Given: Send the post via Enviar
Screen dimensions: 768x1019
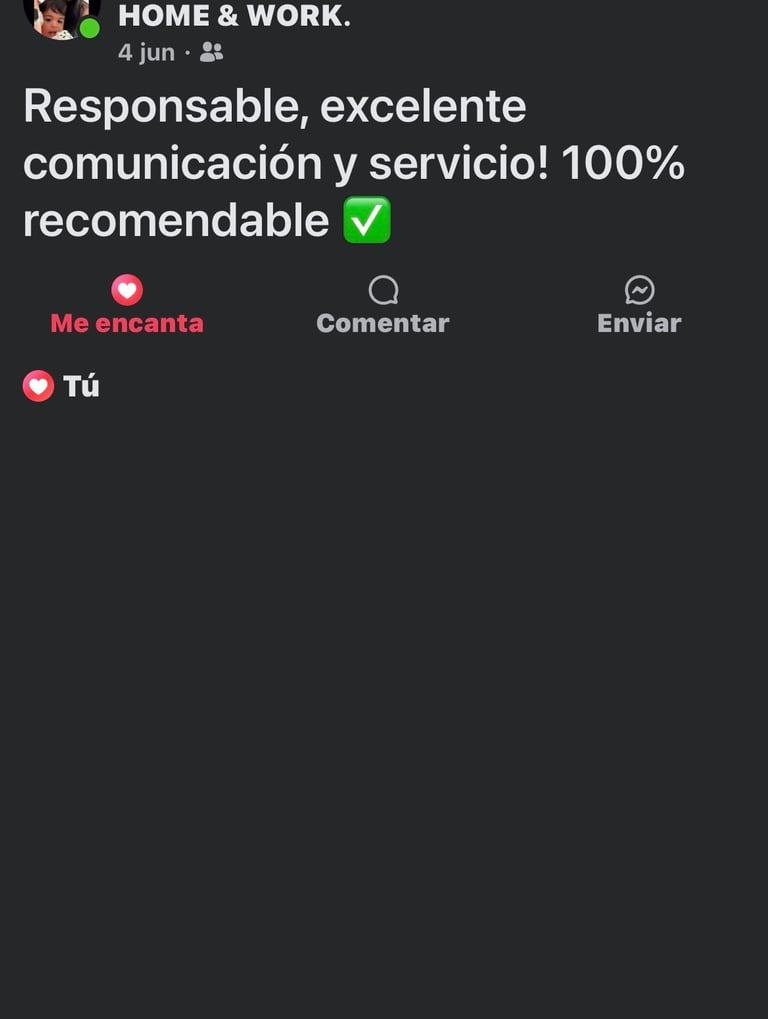Looking at the screenshot, I should pyautogui.click(x=639, y=307).
